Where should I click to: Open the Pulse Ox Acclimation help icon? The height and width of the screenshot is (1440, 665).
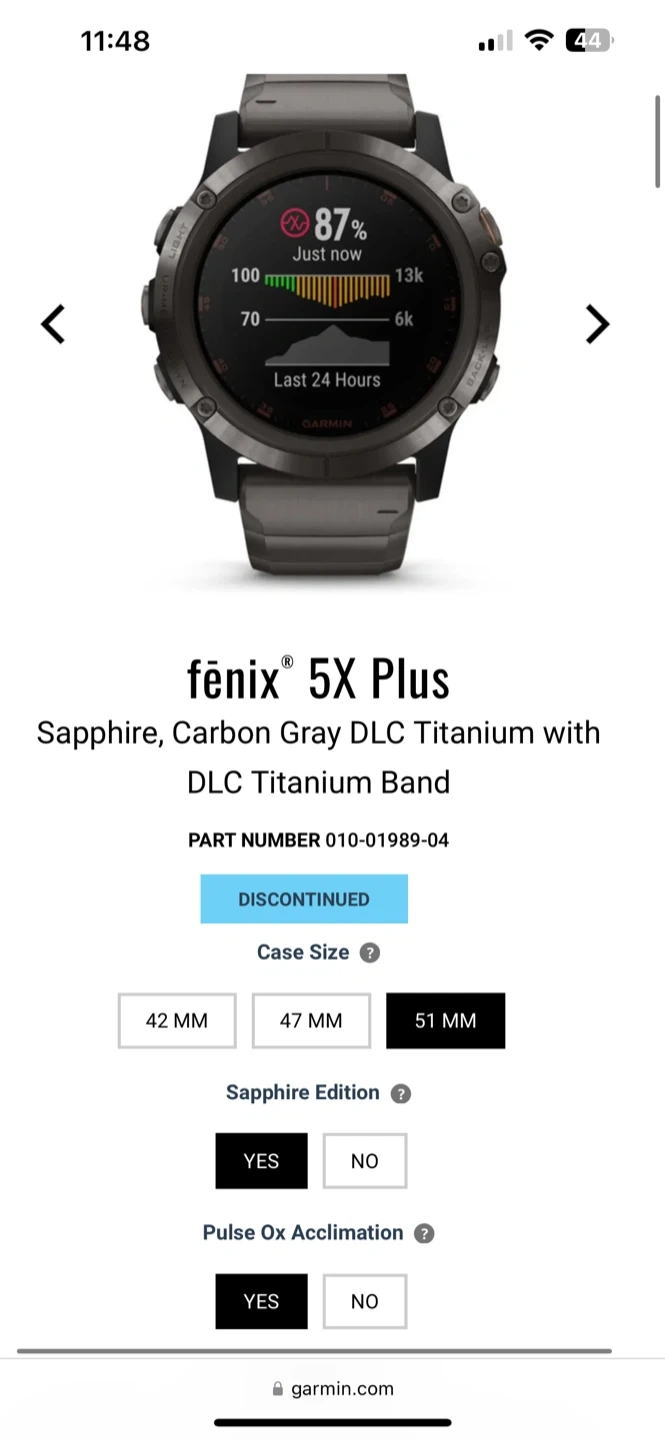424,1234
